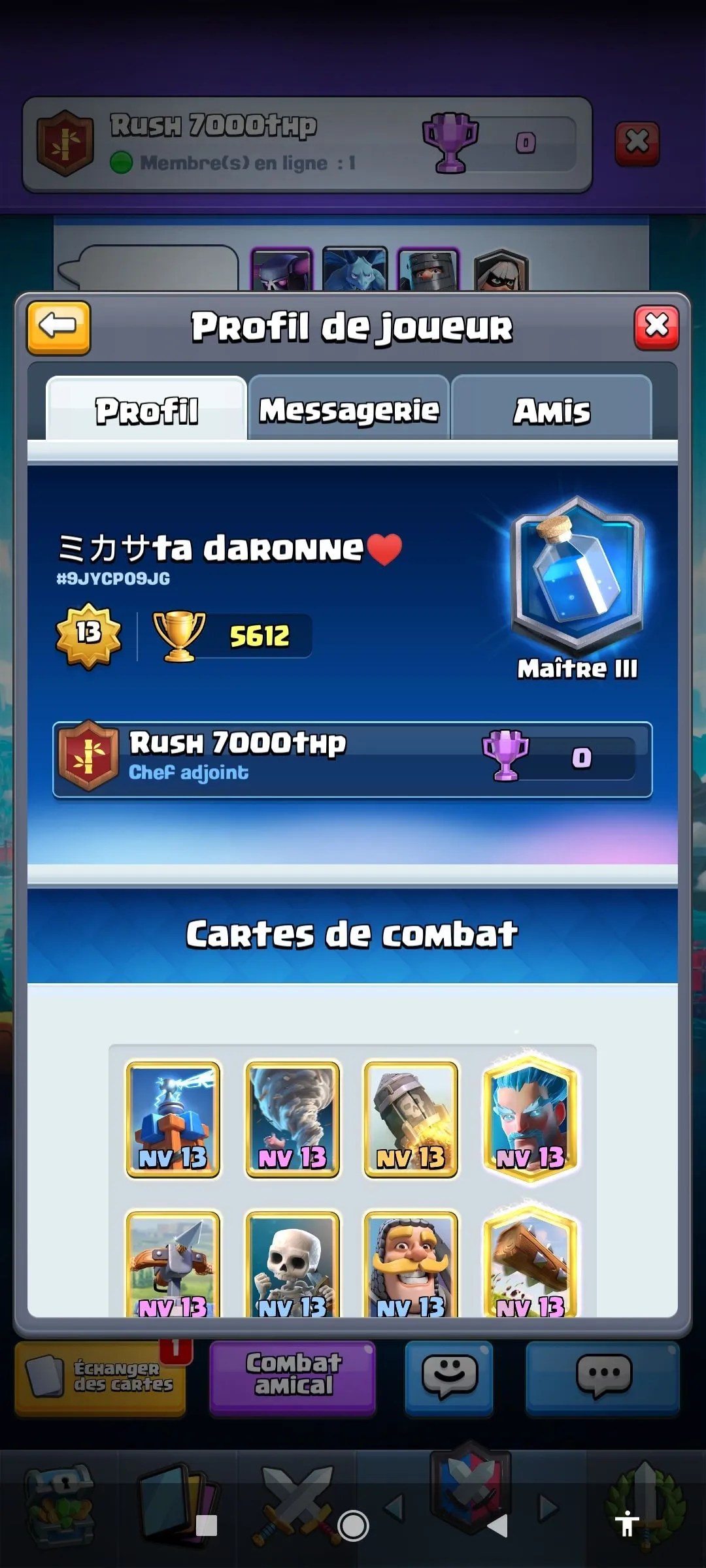Viewport: 706px width, 1568px height.
Task: Tap the Android home button
Action: point(353,1526)
